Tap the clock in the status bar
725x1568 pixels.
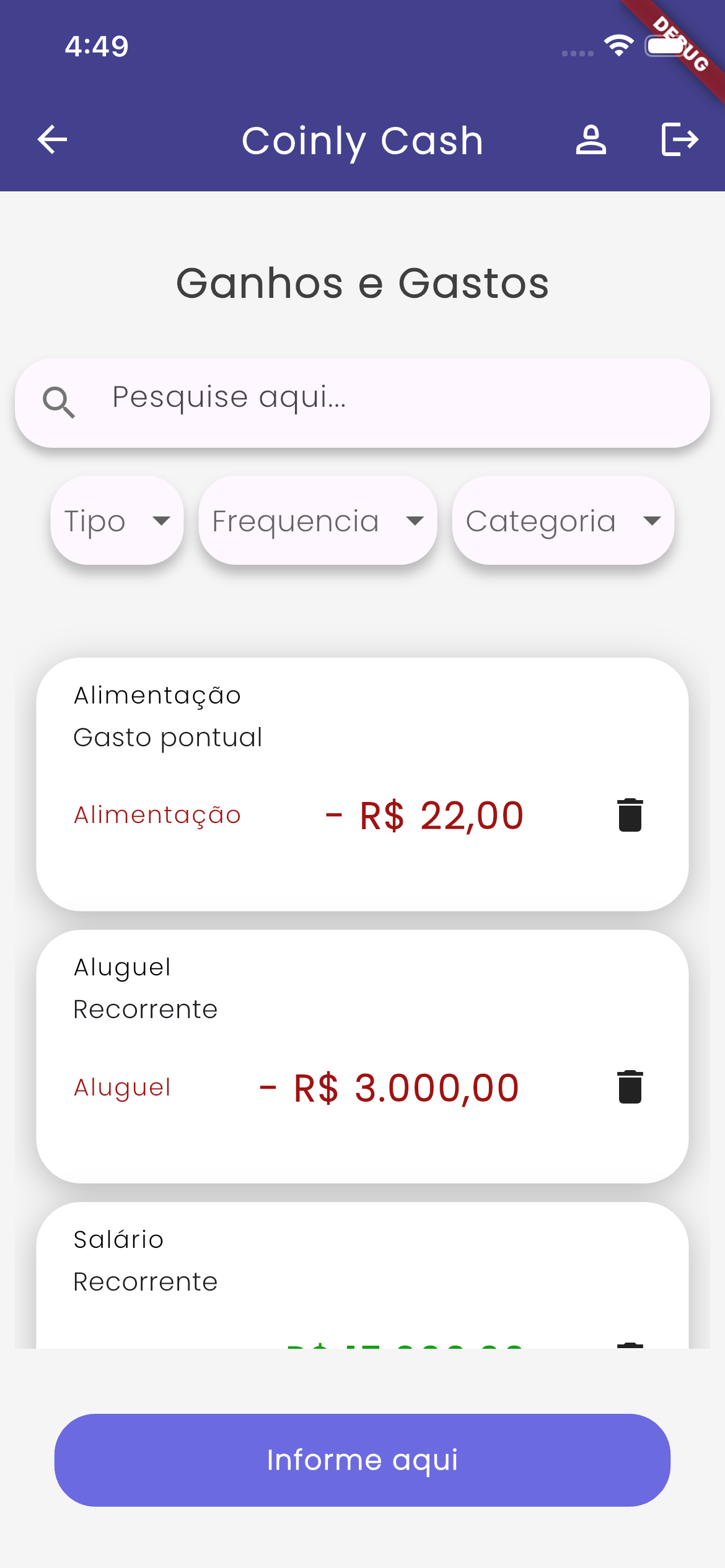coord(97,45)
